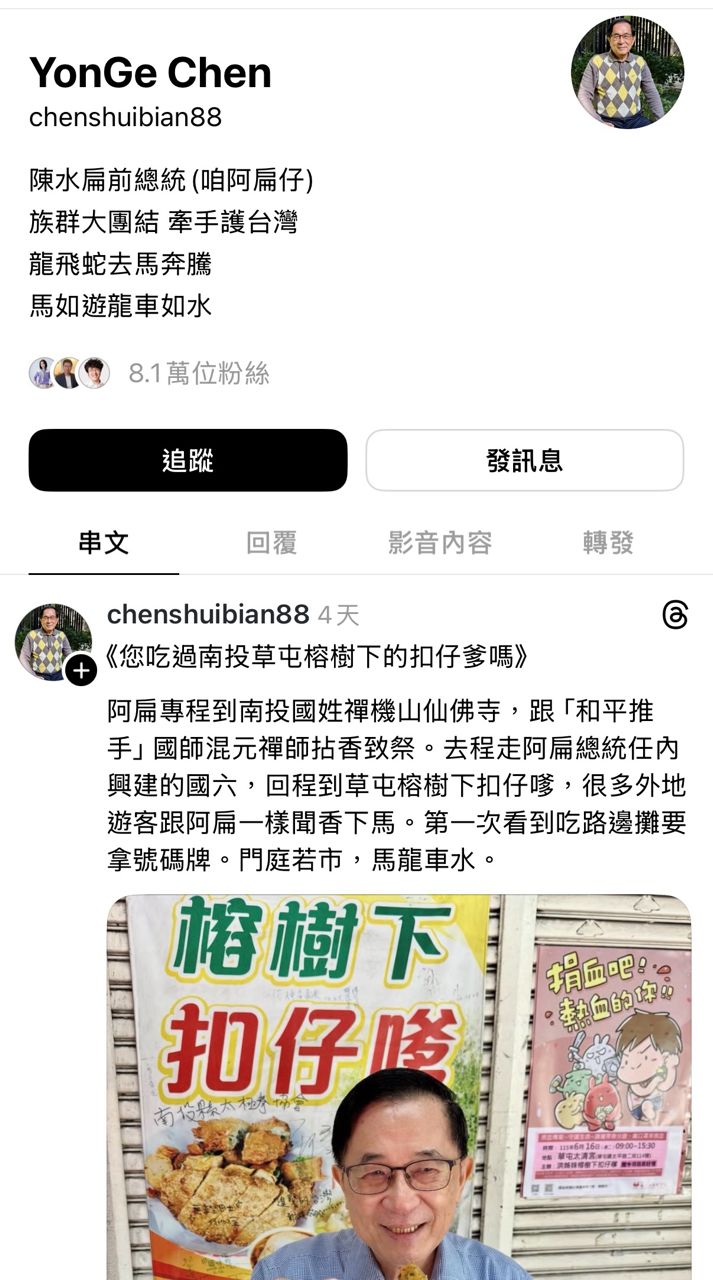Image resolution: width=713 pixels, height=1280 pixels.
Task: Open the profile picture at top right
Action: (627, 73)
